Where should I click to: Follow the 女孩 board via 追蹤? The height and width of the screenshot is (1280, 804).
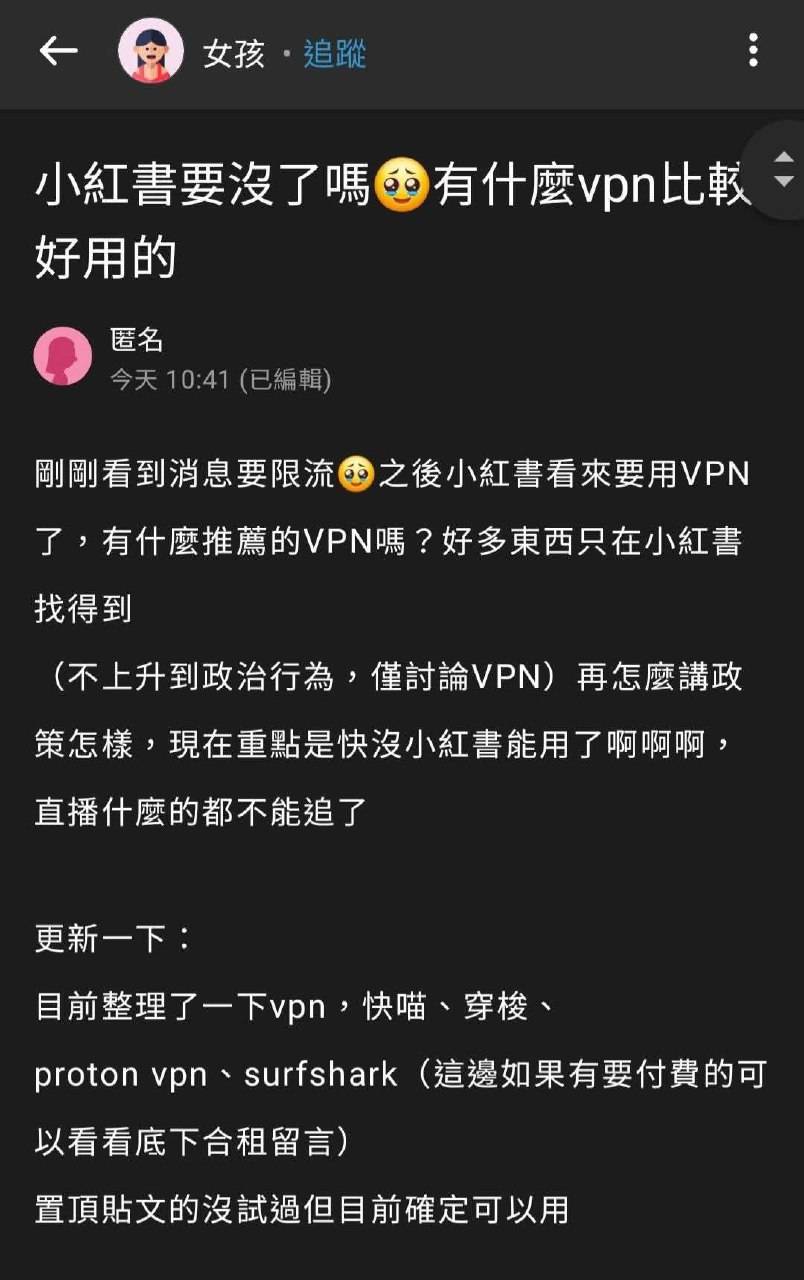[335, 53]
